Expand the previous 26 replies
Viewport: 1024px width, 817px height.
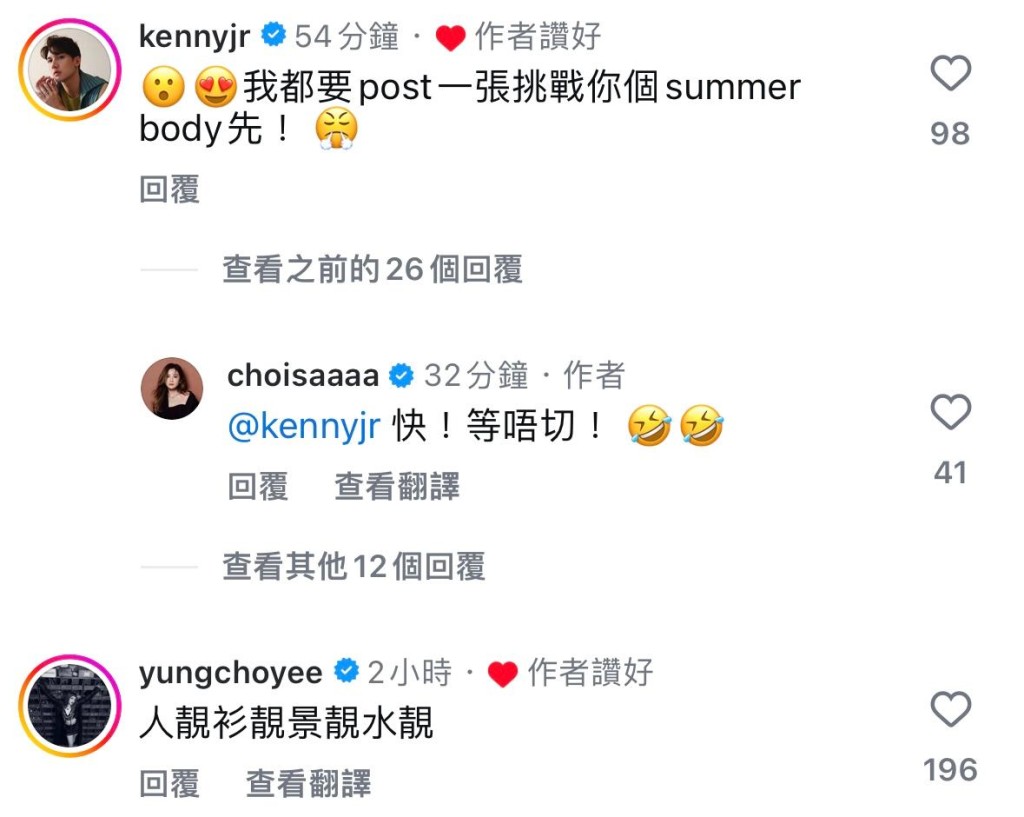pos(372,269)
